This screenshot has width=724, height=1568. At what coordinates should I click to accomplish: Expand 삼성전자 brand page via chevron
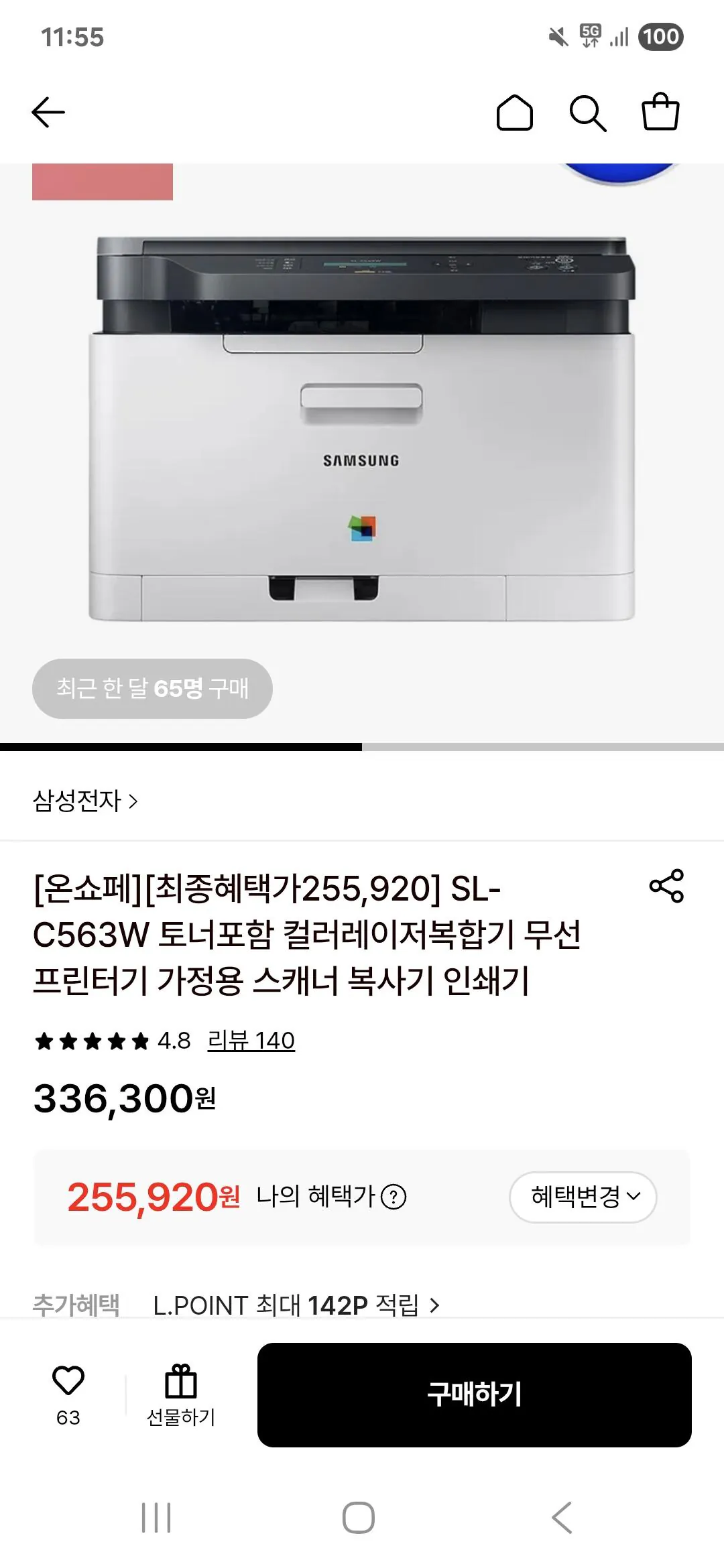(x=135, y=801)
